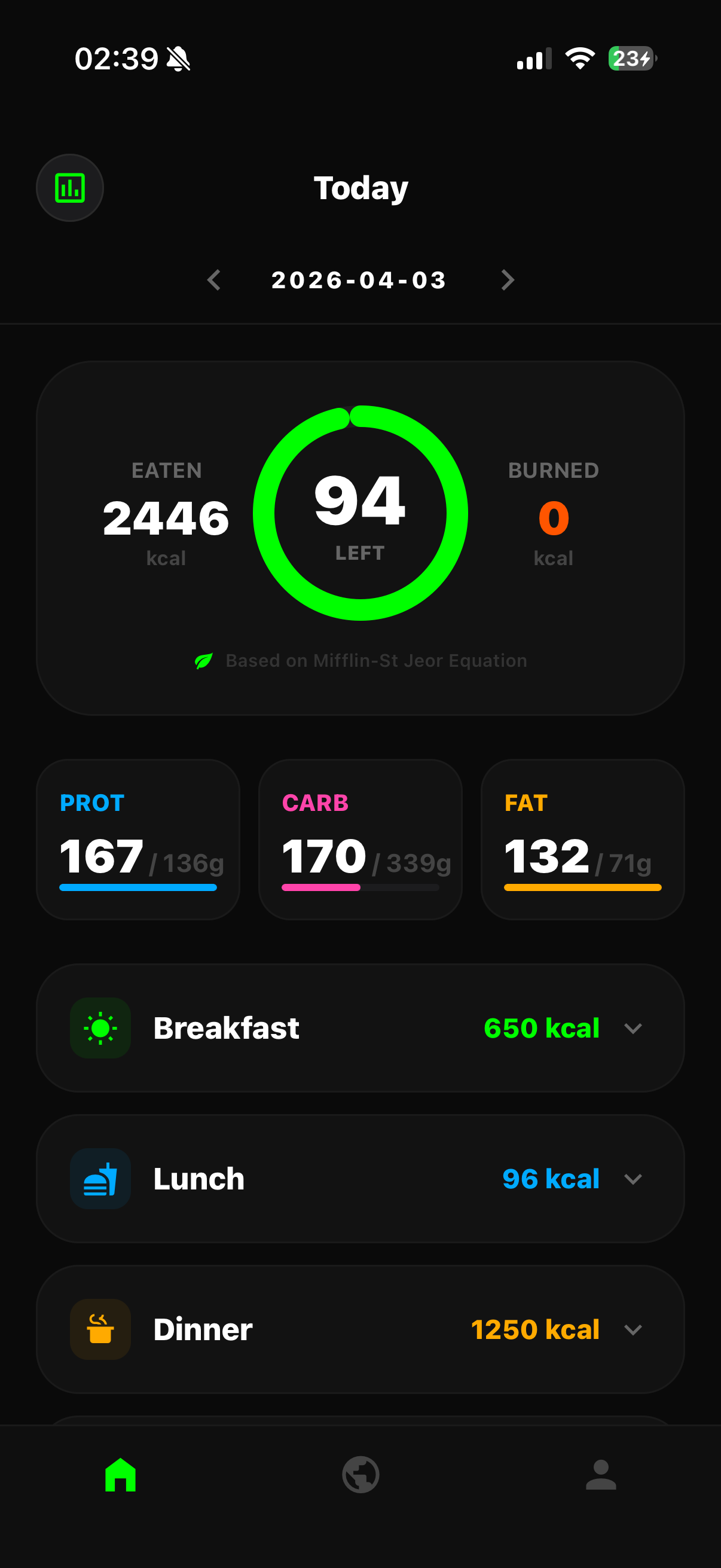The image size is (721, 1568).
Task: Switch to the home tab
Action: pyautogui.click(x=121, y=1475)
